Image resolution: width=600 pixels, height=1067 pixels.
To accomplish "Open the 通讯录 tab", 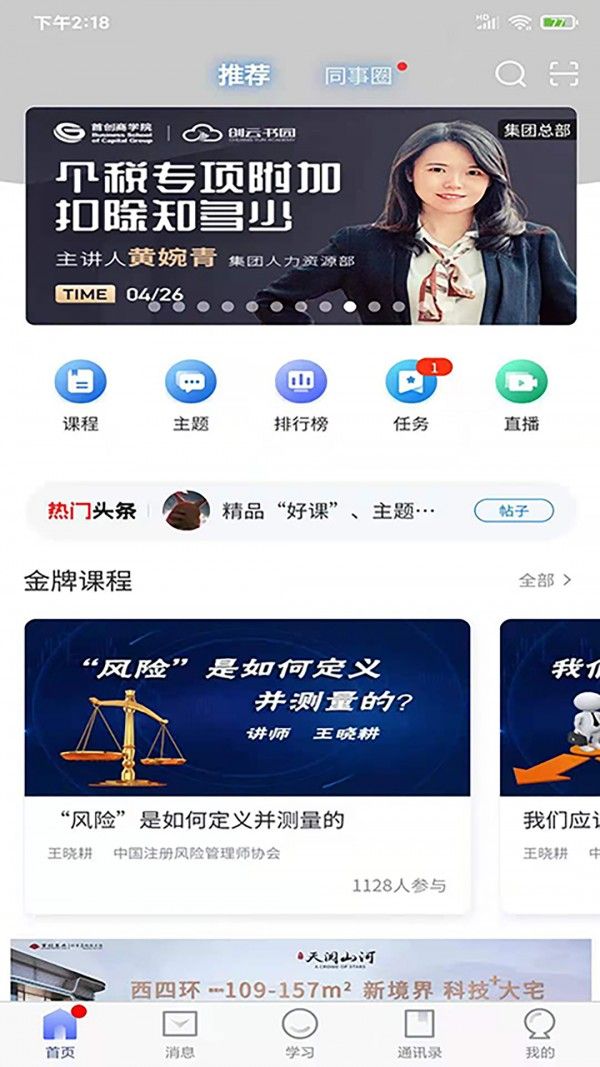I will (x=419, y=1034).
